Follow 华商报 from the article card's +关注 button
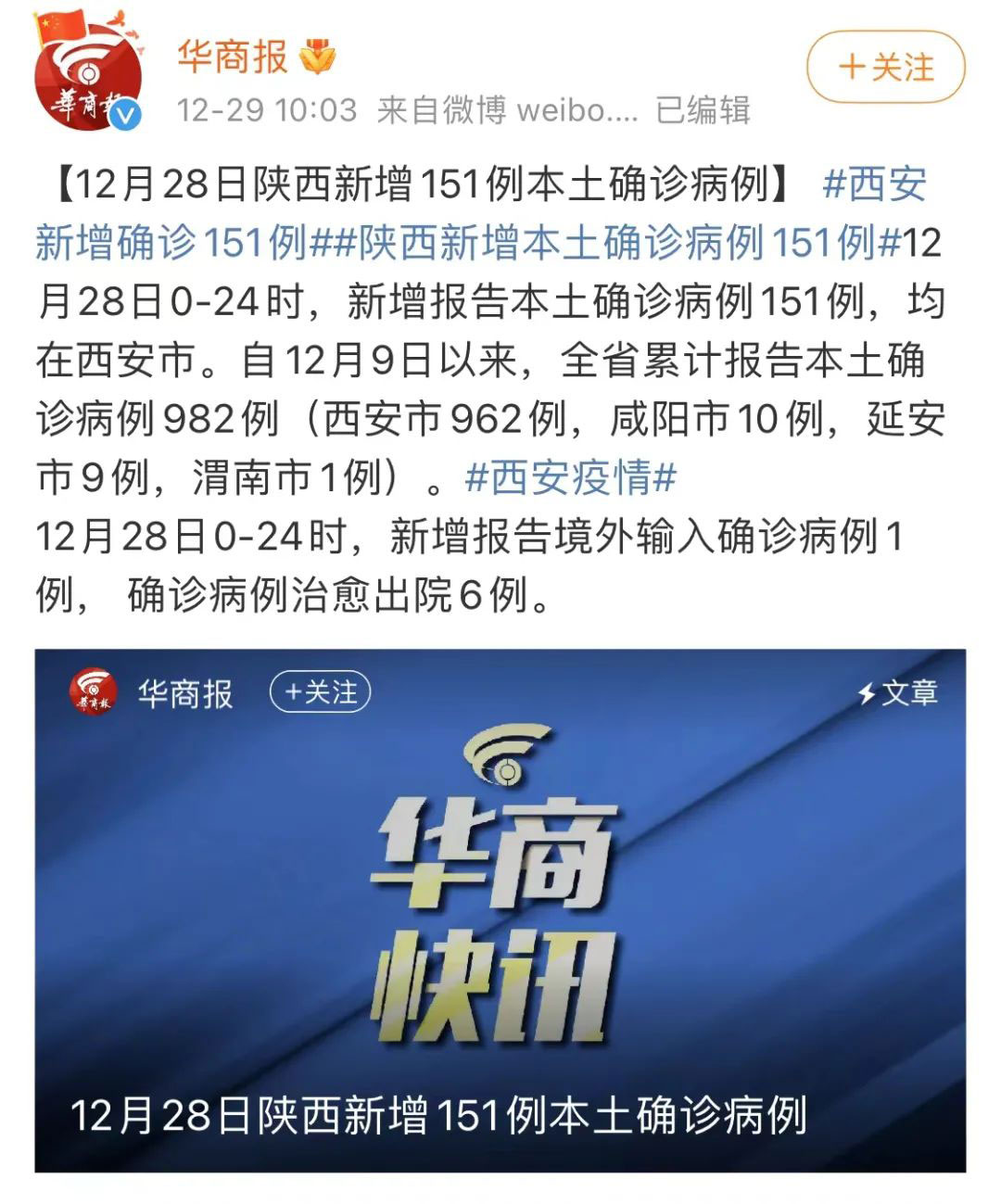Image resolution: width=1001 pixels, height=1204 pixels. [x=320, y=692]
